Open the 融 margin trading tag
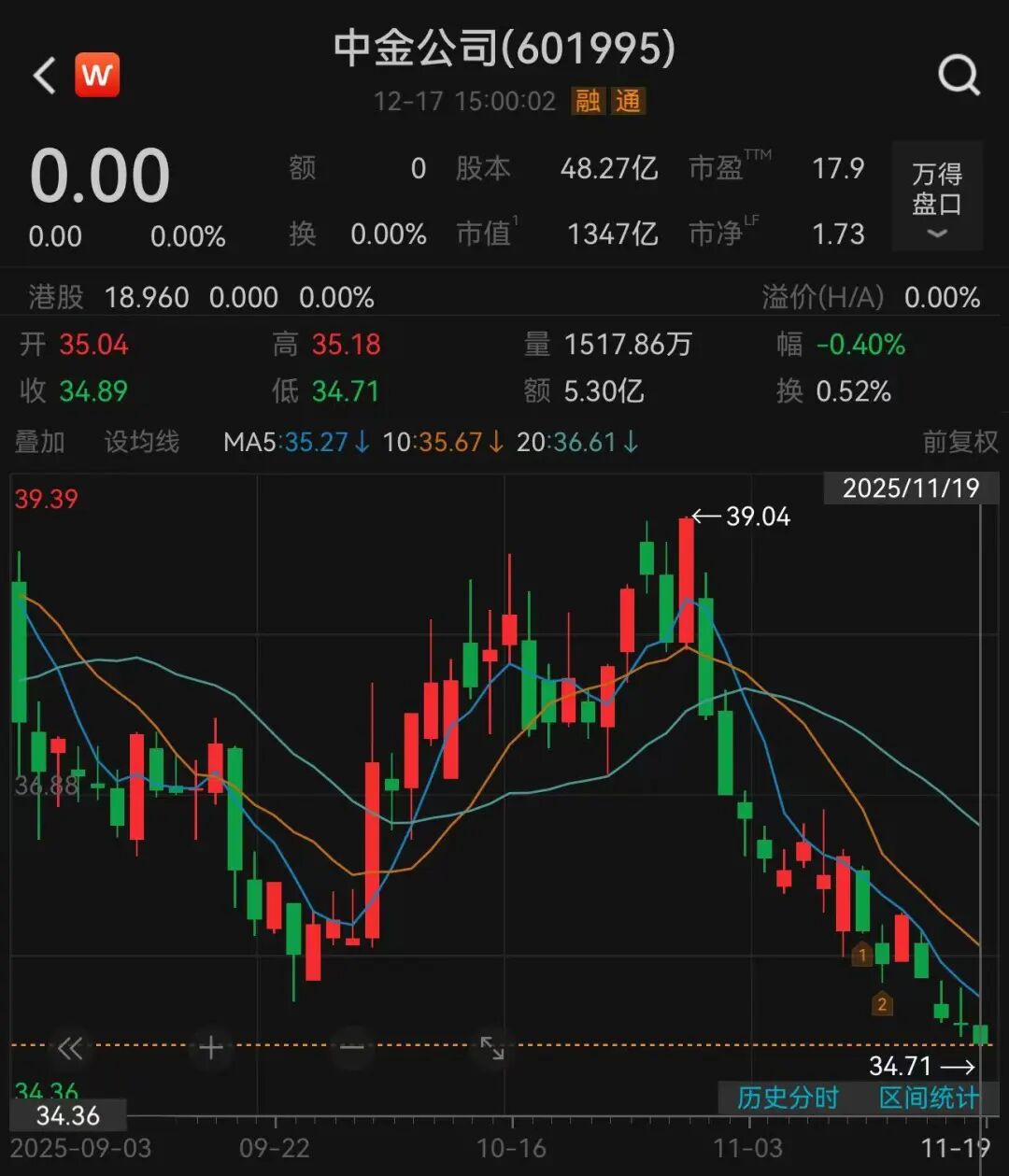The image size is (1009, 1176). pos(589,101)
